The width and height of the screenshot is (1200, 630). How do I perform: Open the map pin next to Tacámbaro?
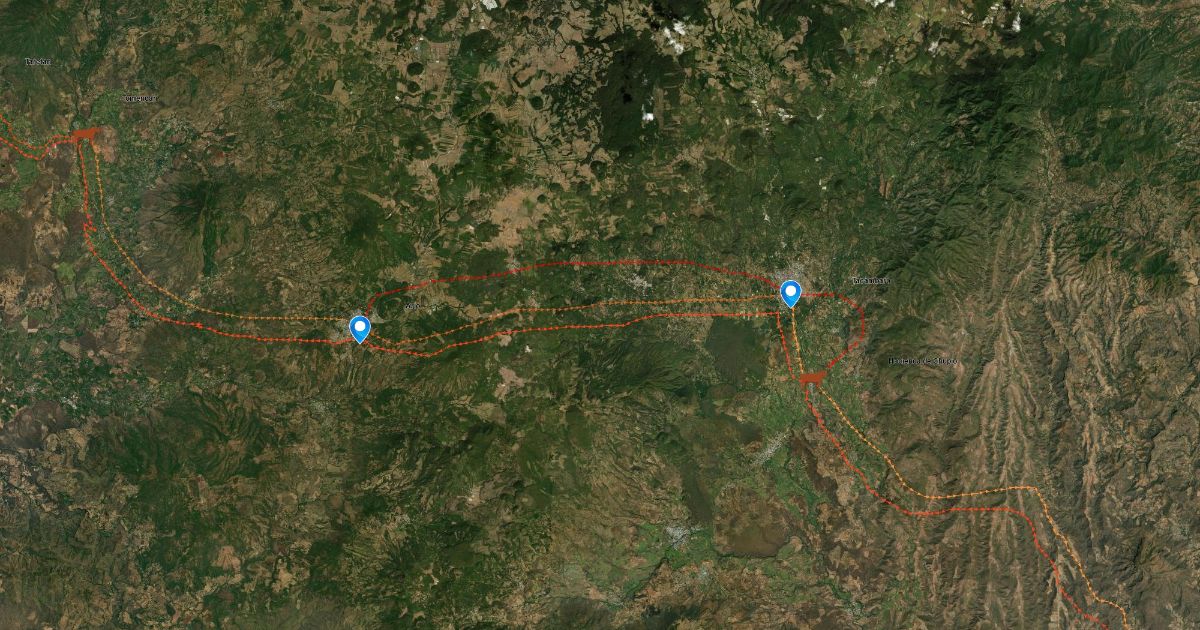[791, 293]
